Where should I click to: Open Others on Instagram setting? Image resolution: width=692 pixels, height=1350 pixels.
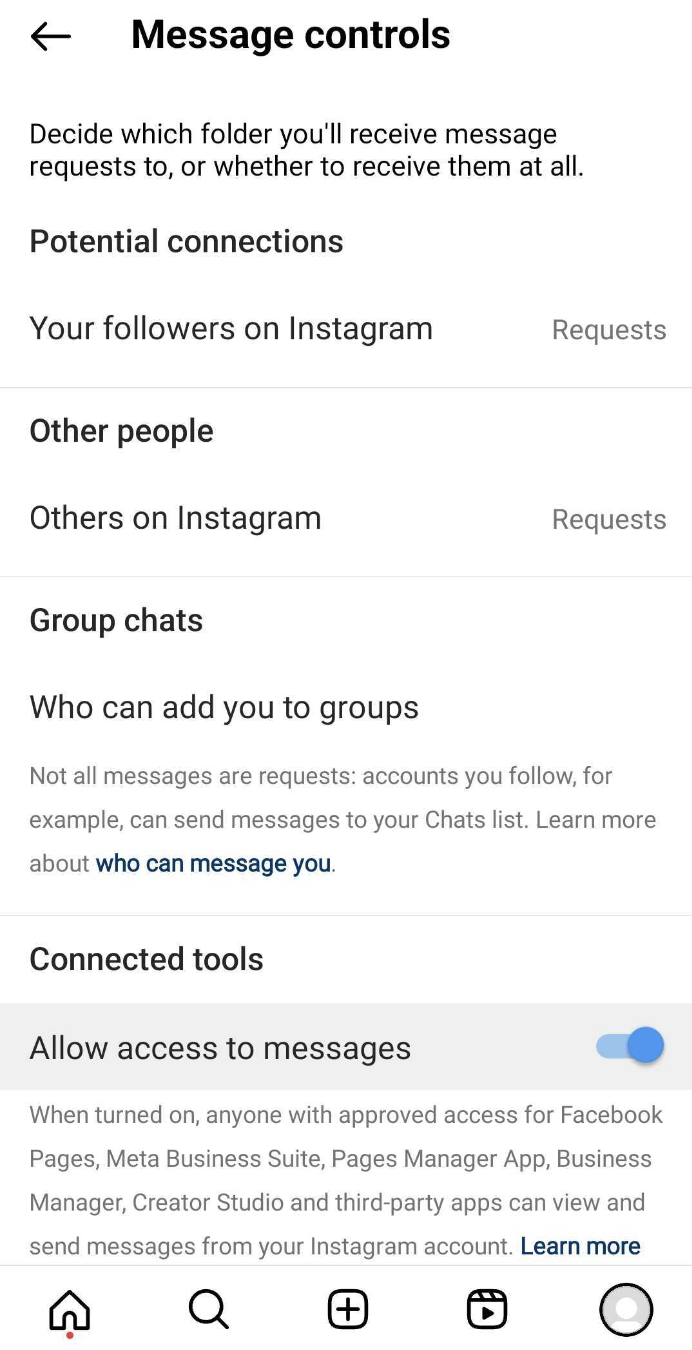(346, 518)
